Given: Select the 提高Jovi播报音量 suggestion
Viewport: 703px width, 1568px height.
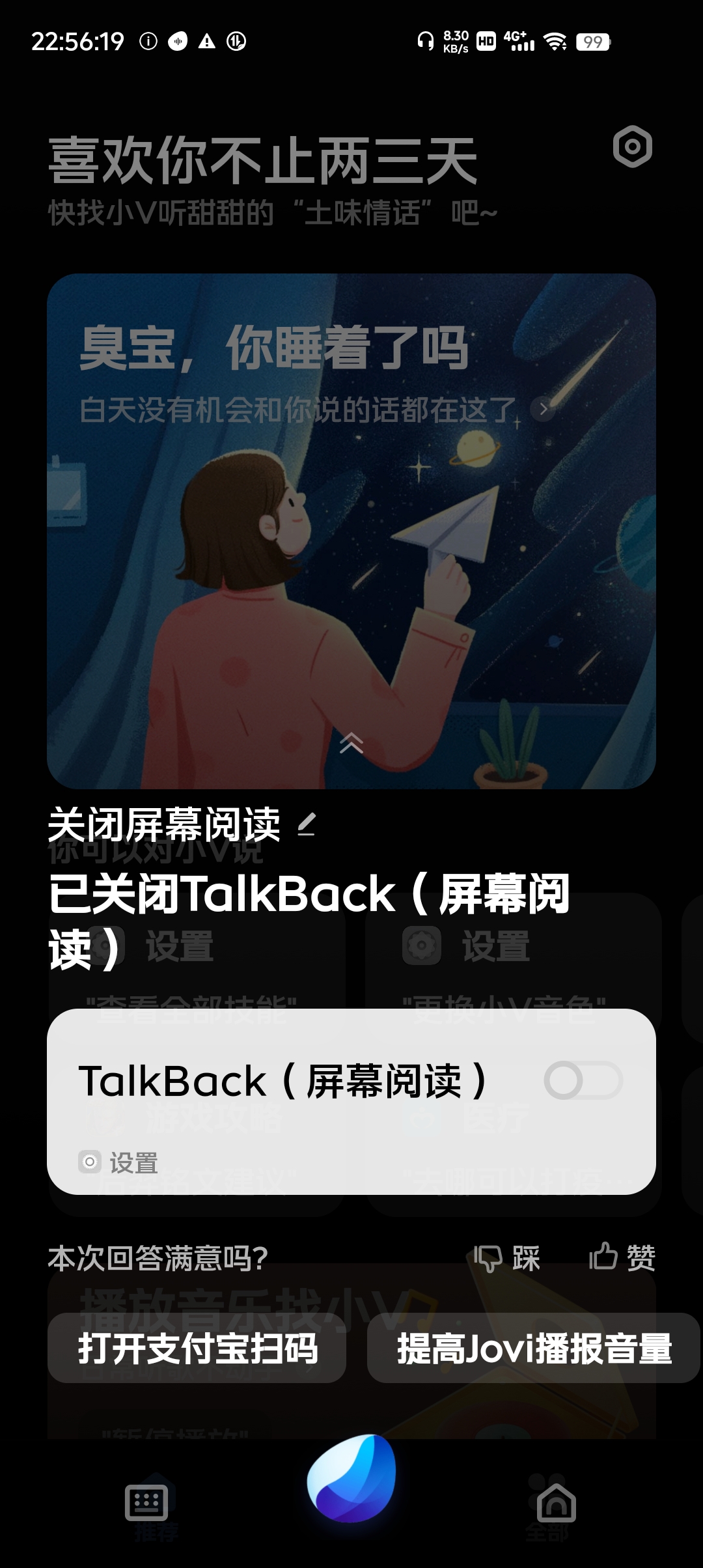Looking at the screenshot, I should click(x=534, y=1348).
